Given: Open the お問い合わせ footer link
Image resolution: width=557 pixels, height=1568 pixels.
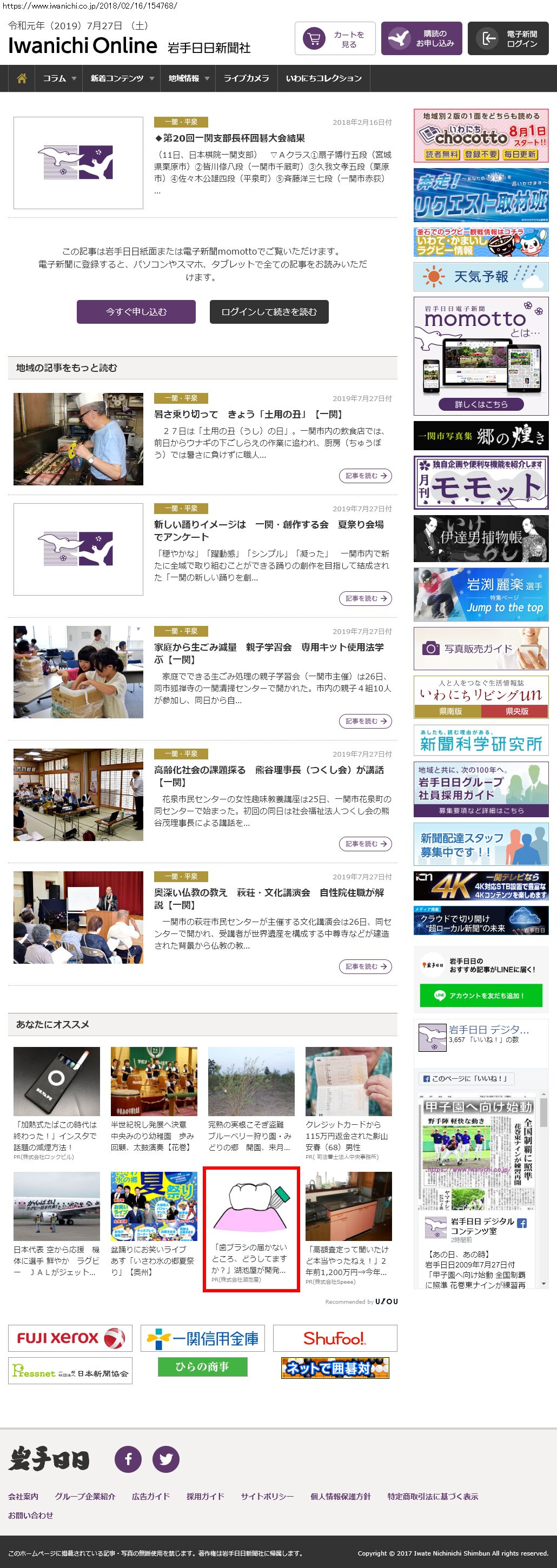Looking at the screenshot, I should click(x=30, y=1515).
